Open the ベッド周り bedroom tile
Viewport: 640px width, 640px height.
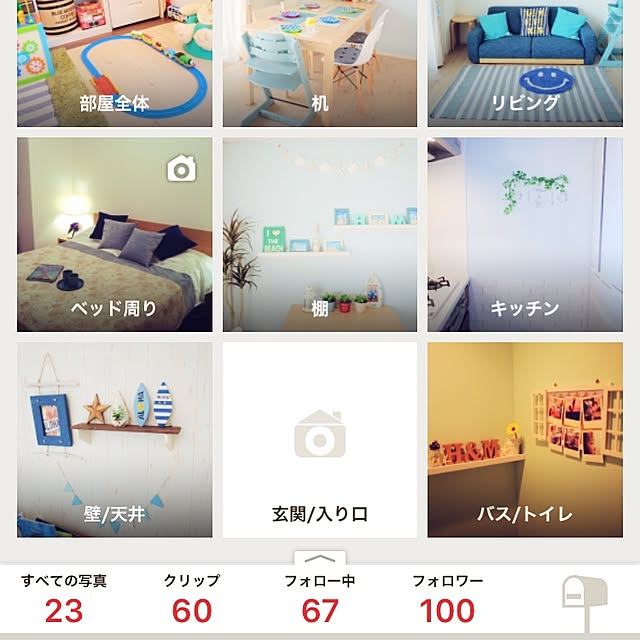click(115, 235)
